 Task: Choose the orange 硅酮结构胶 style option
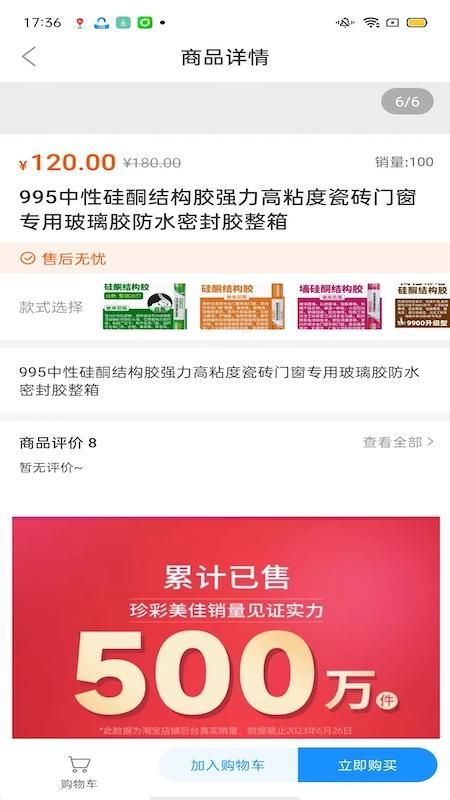click(242, 306)
